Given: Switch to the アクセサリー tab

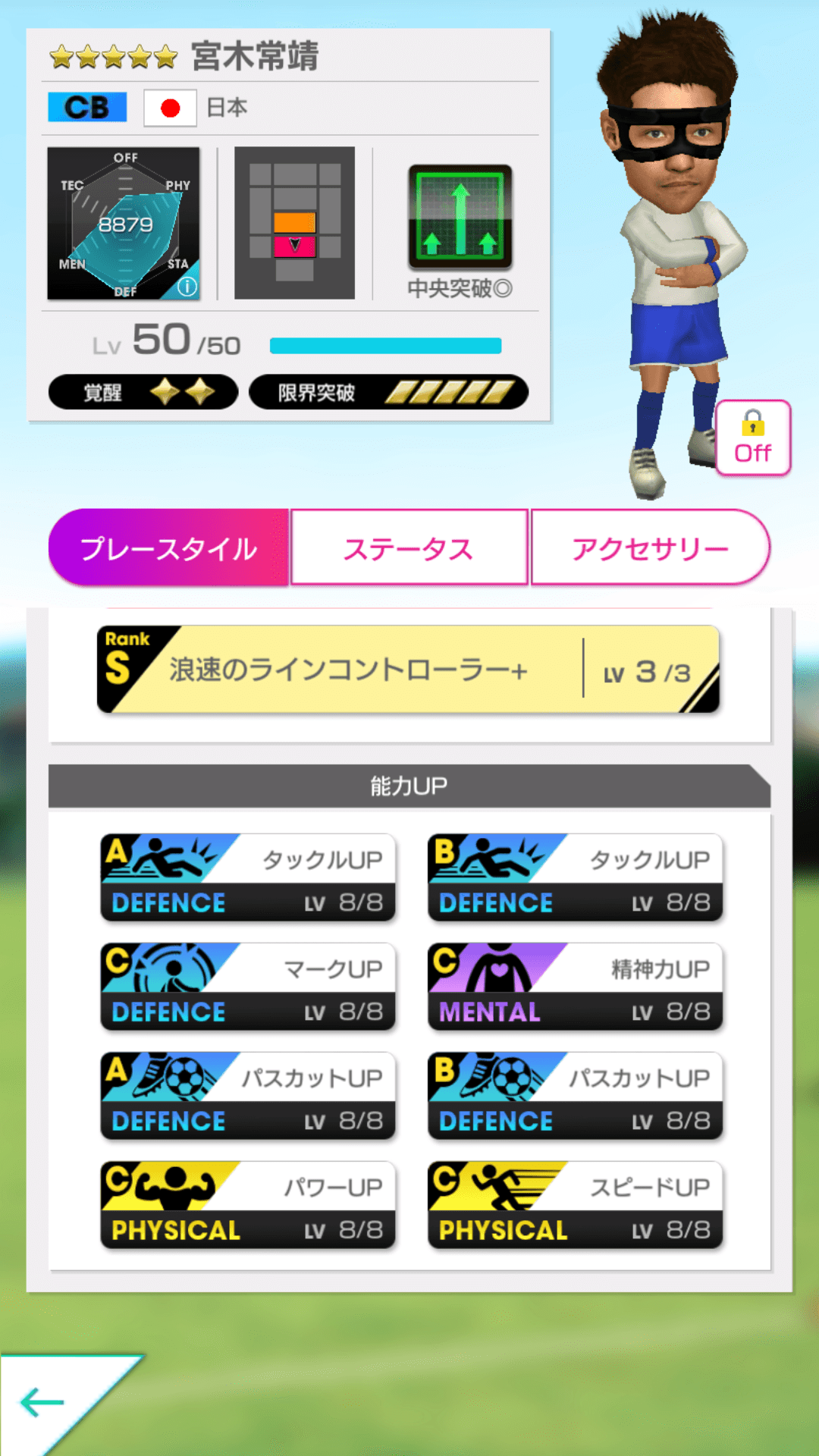Looking at the screenshot, I should click(x=651, y=547).
